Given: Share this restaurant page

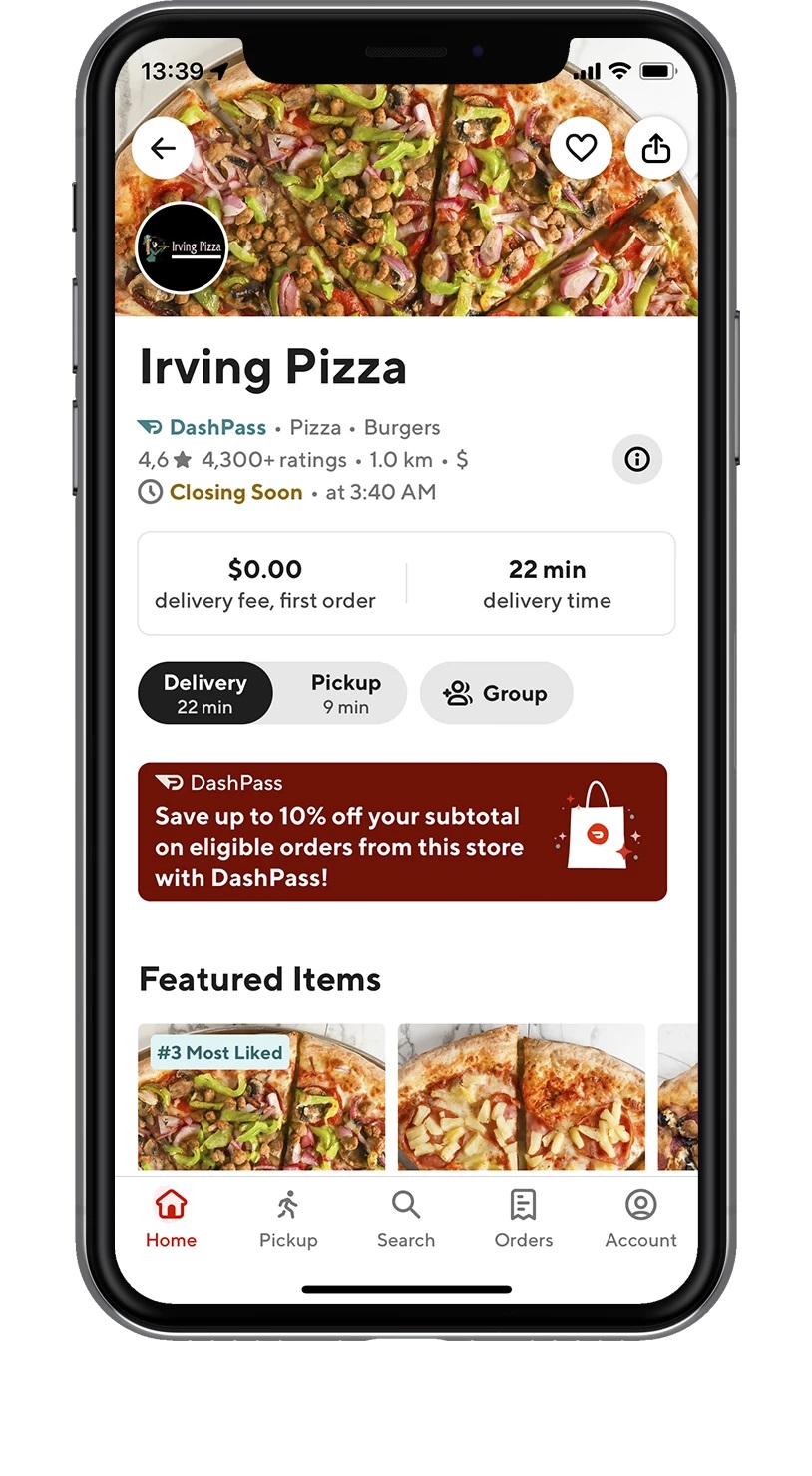Looking at the screenshot, I should tap(656, 149).
